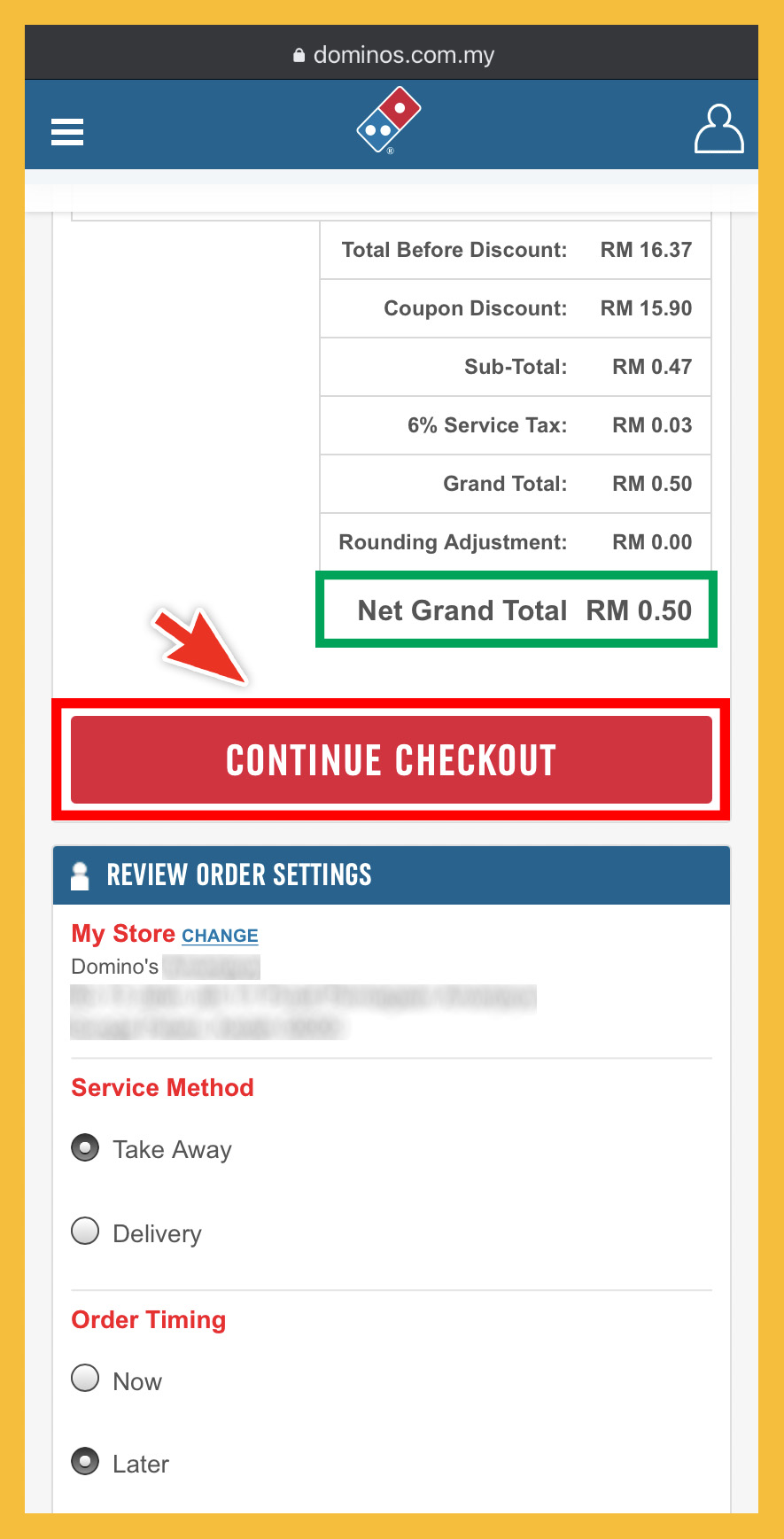Screen dimensions: 784x1539
Task: Open the hamburger menu
Action: 67,132
